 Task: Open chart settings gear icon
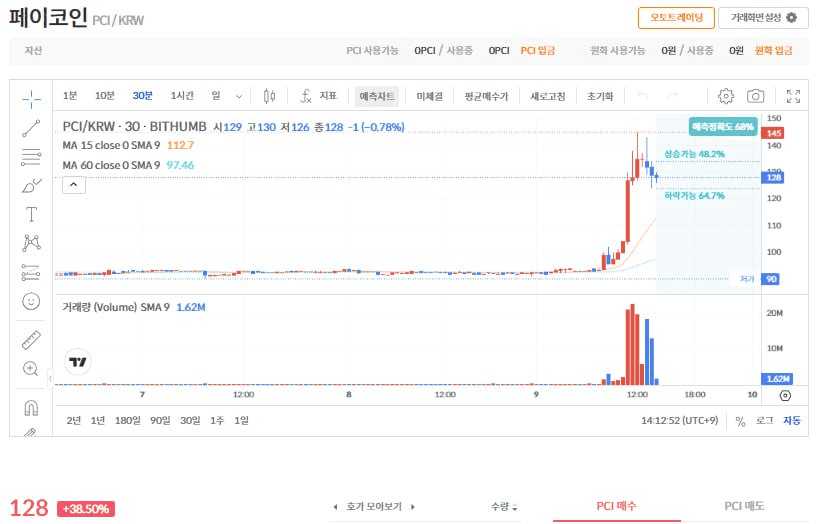pos(726,96)
